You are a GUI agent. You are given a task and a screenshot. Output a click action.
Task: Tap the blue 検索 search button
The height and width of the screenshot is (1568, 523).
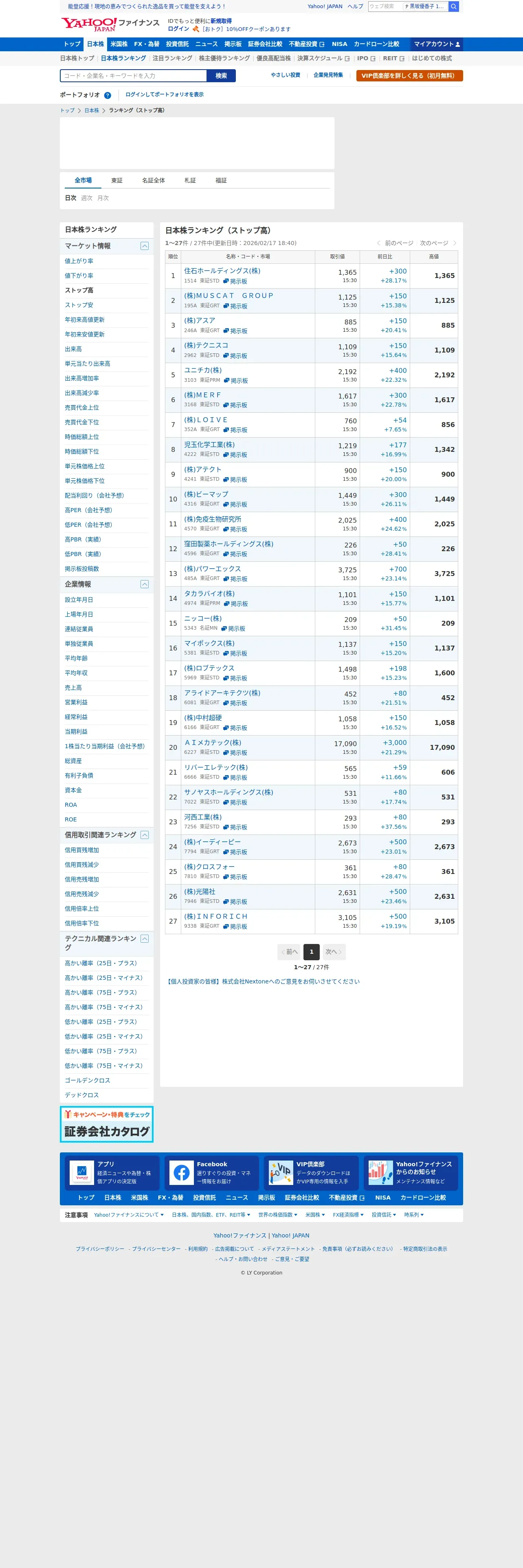click(x=222, y=75)
